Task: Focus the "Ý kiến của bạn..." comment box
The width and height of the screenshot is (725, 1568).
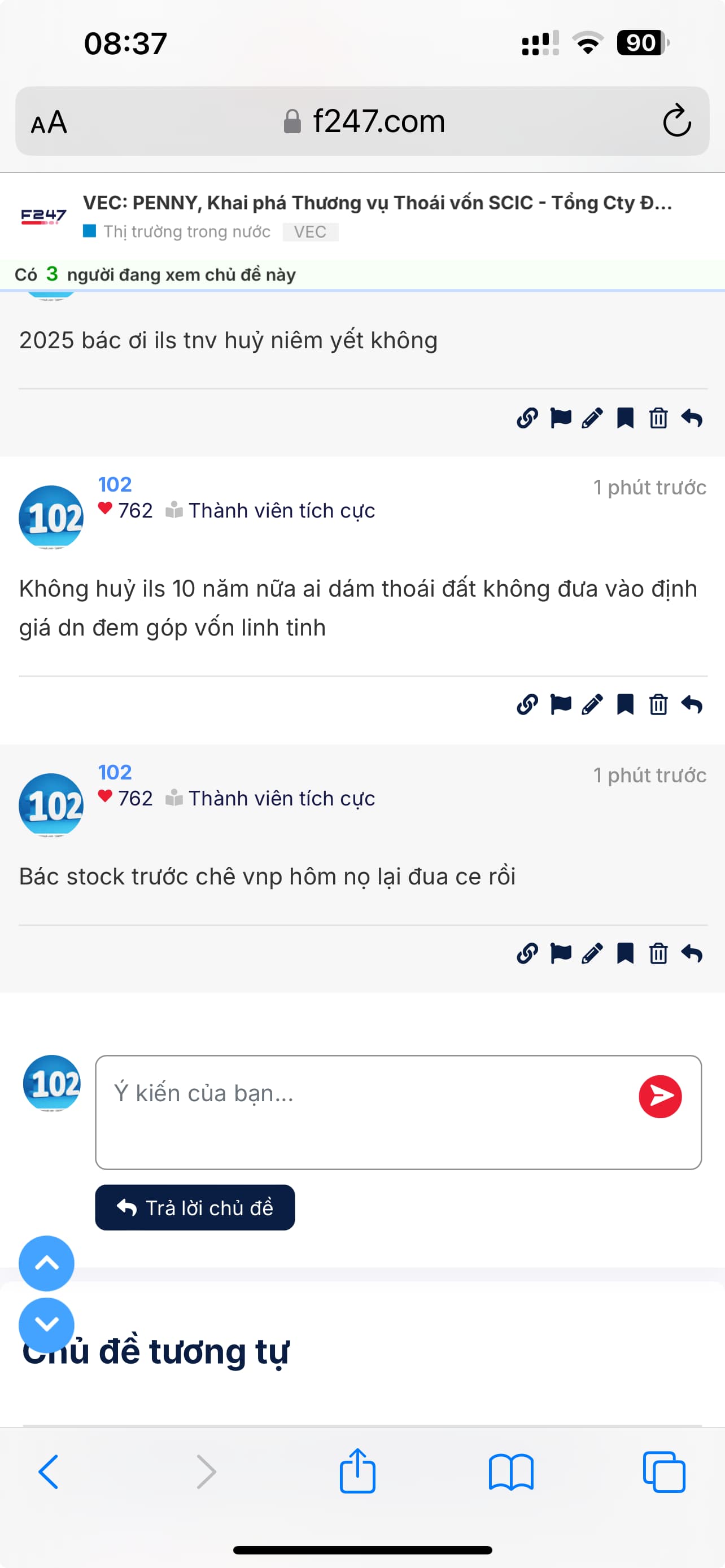Action: point(365,1111)
